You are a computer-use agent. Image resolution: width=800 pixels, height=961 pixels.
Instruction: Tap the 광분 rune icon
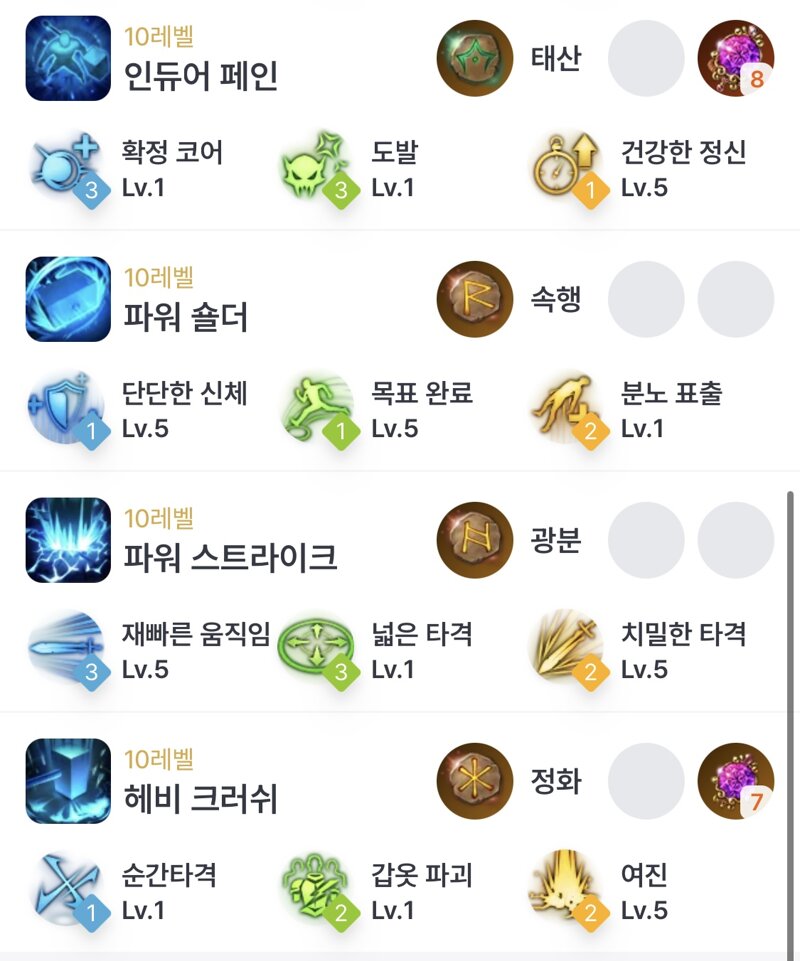click(x=475, y=540)
